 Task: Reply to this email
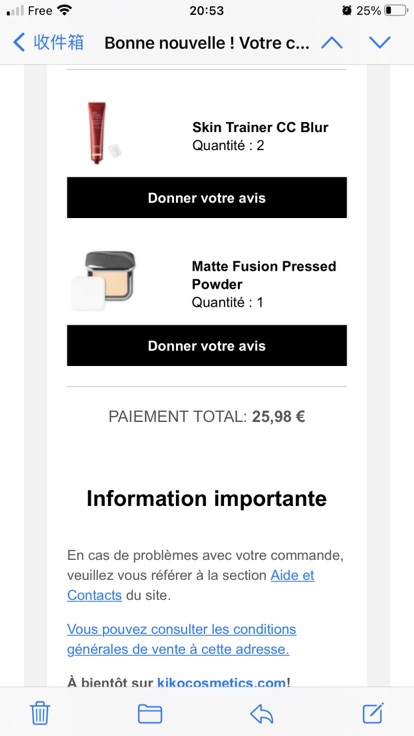click(x=261, y=714)
